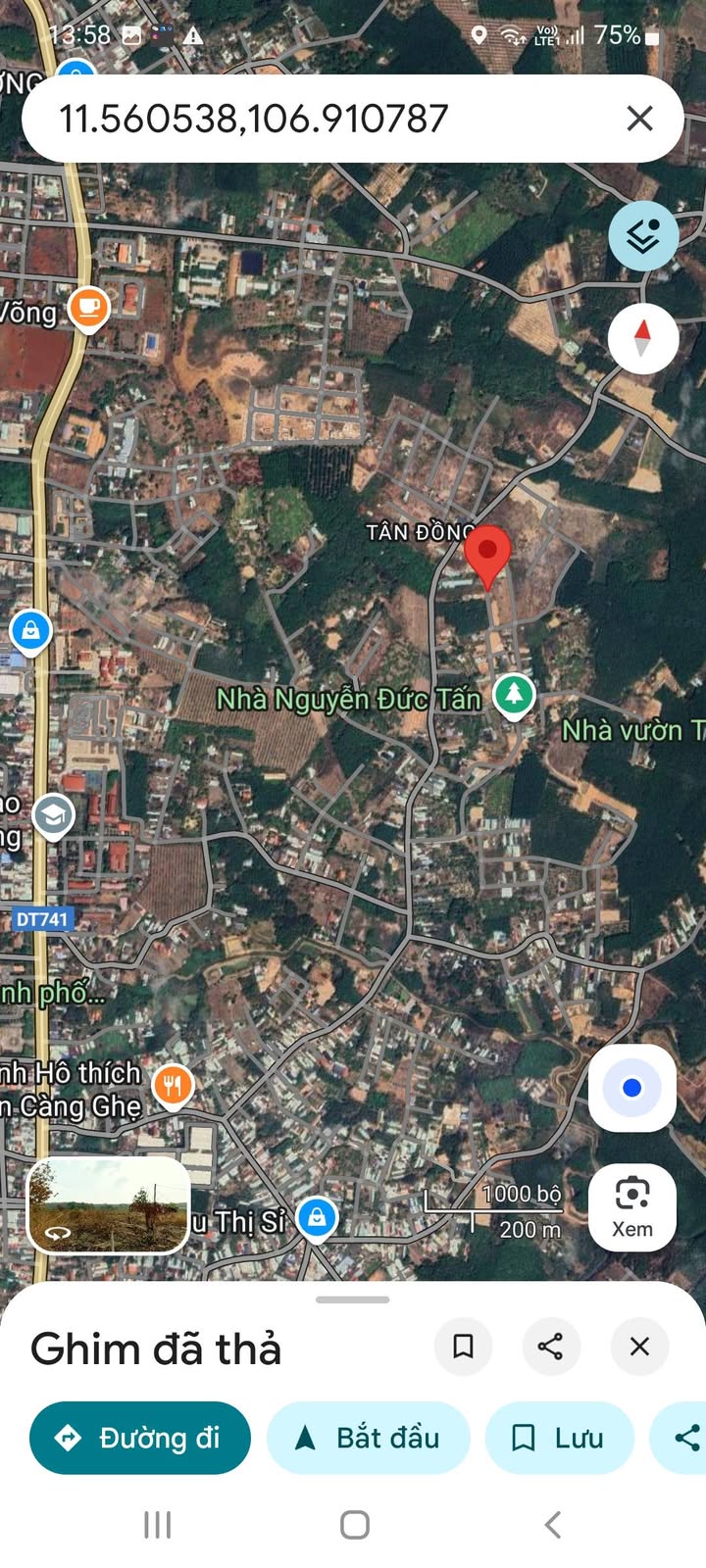Go to the home screen

coord(354,1525)
